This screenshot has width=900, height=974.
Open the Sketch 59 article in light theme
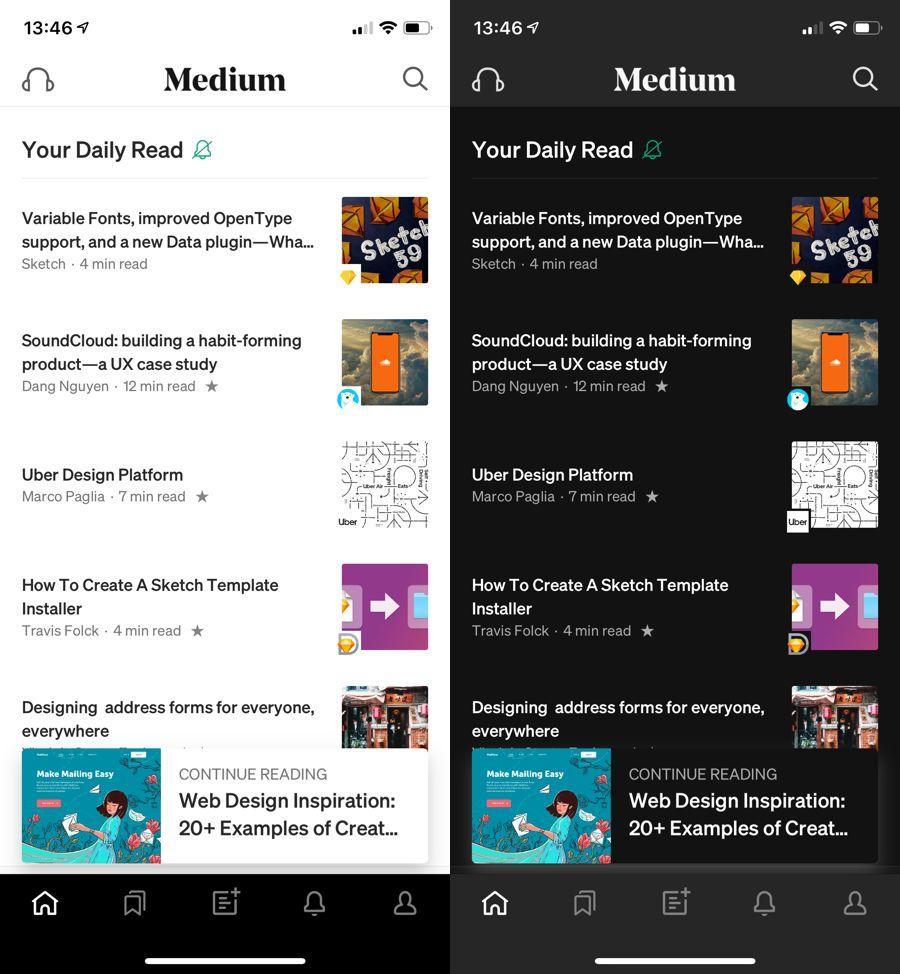pyautogui.click(x=168, y=230)
